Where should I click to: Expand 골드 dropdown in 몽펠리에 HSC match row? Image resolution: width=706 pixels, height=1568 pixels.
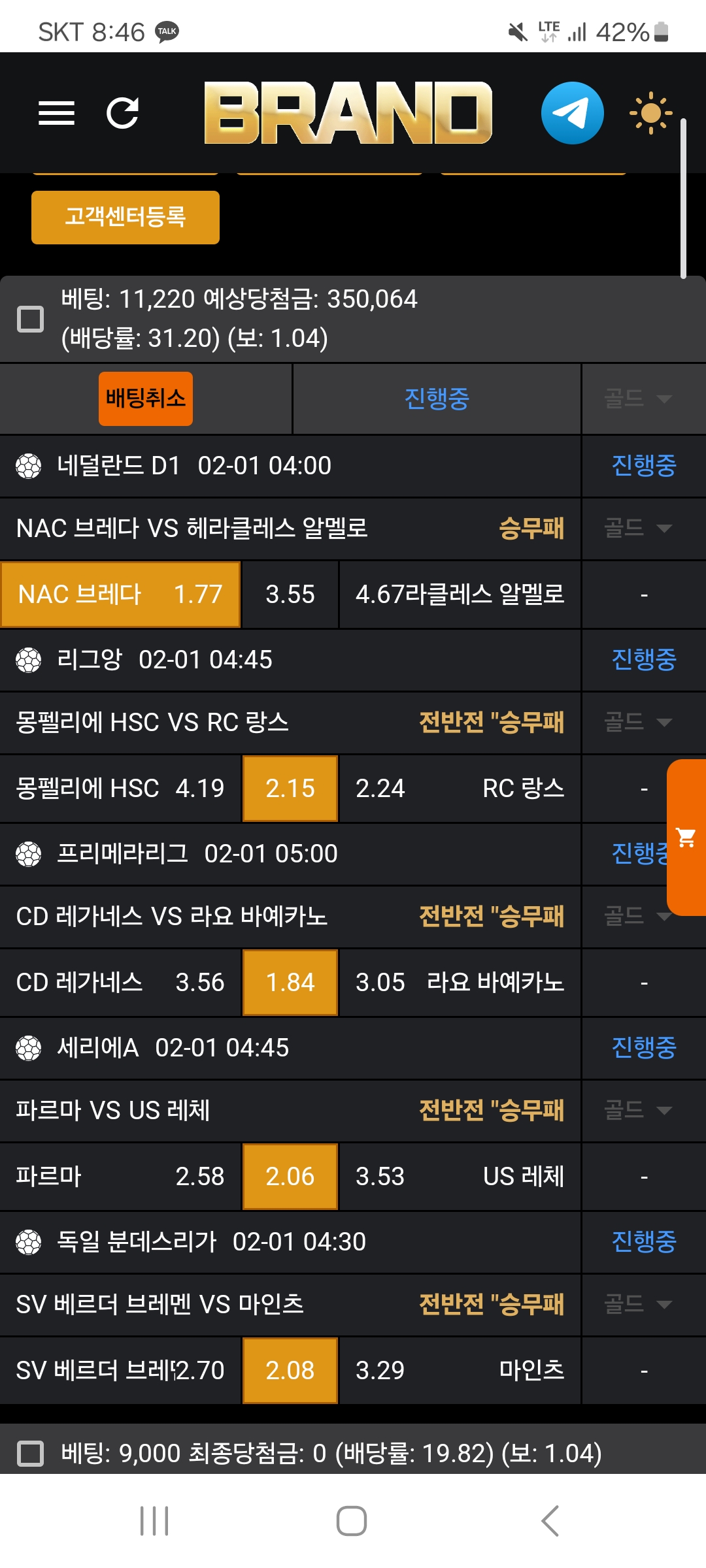638,722
